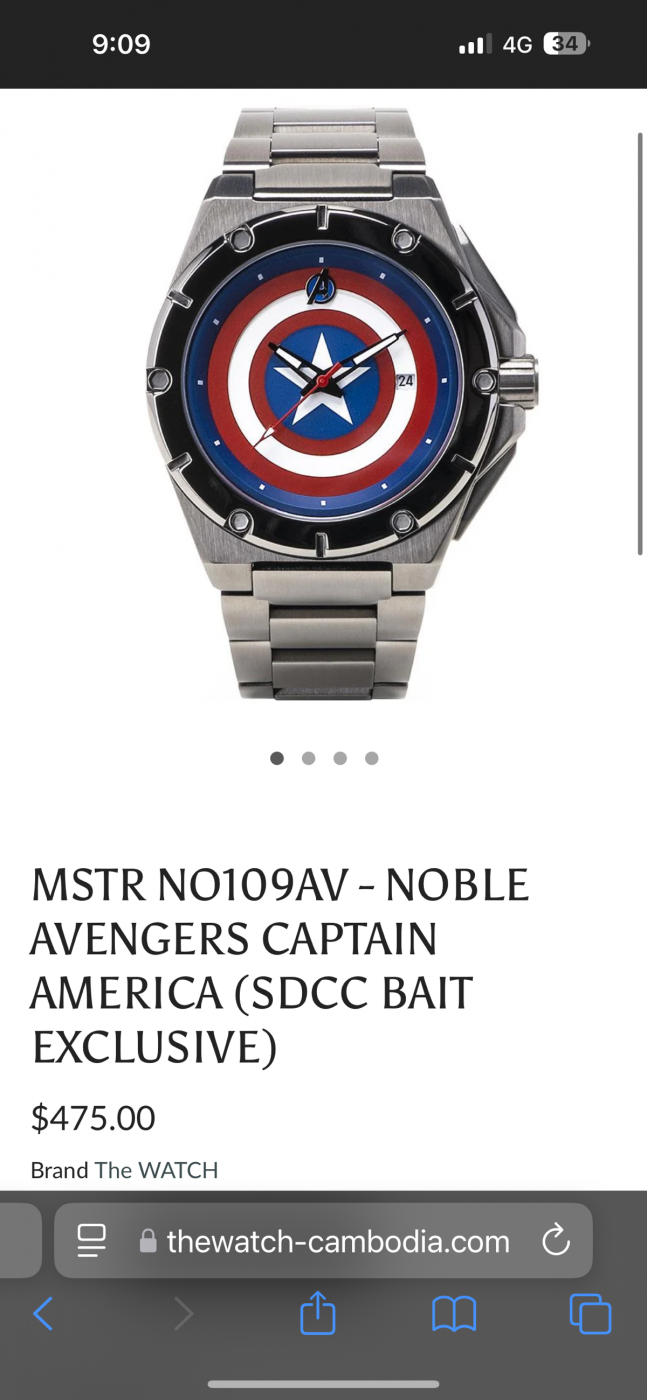
Task: Open the page format menu
Action: (x=92, y=1242)
